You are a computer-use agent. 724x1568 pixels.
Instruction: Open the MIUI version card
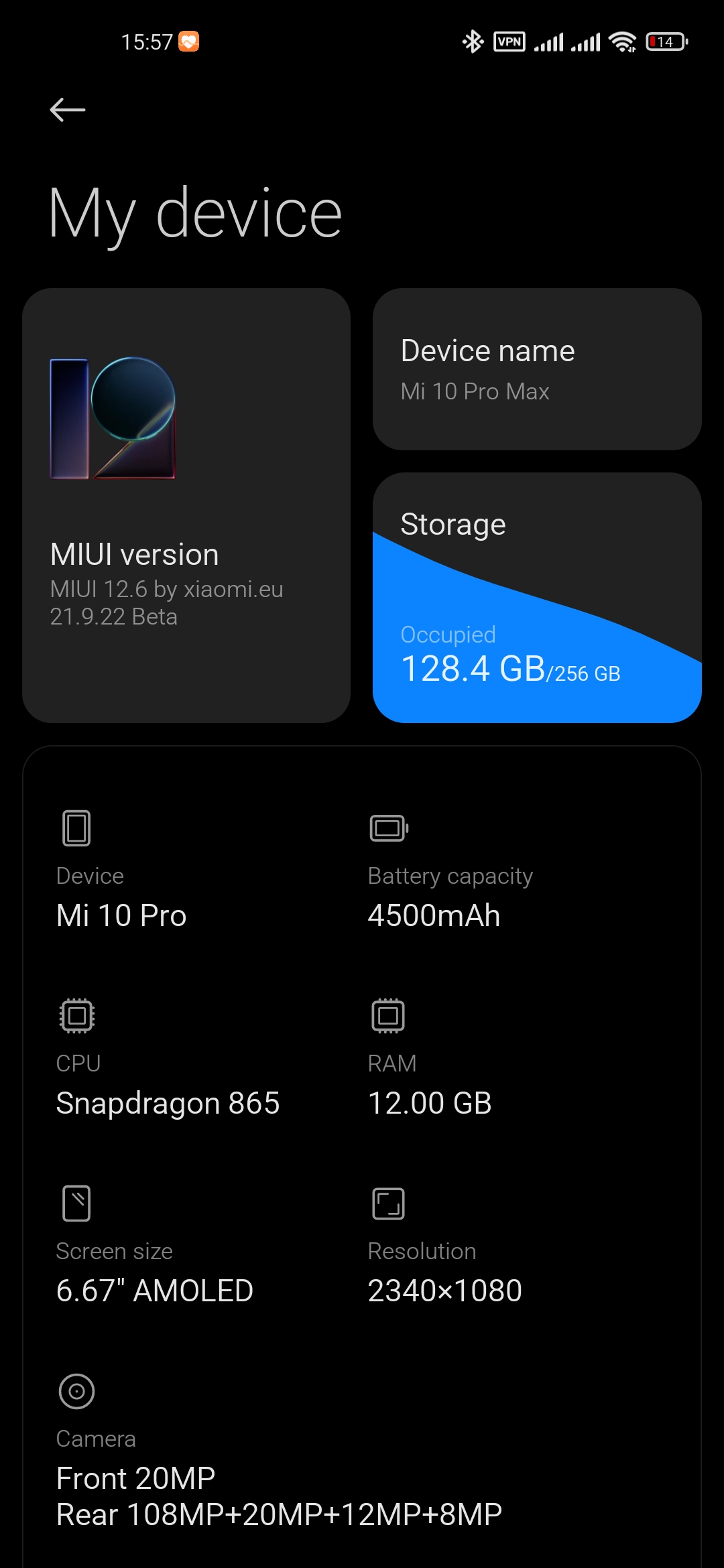[x=186, y=505]
